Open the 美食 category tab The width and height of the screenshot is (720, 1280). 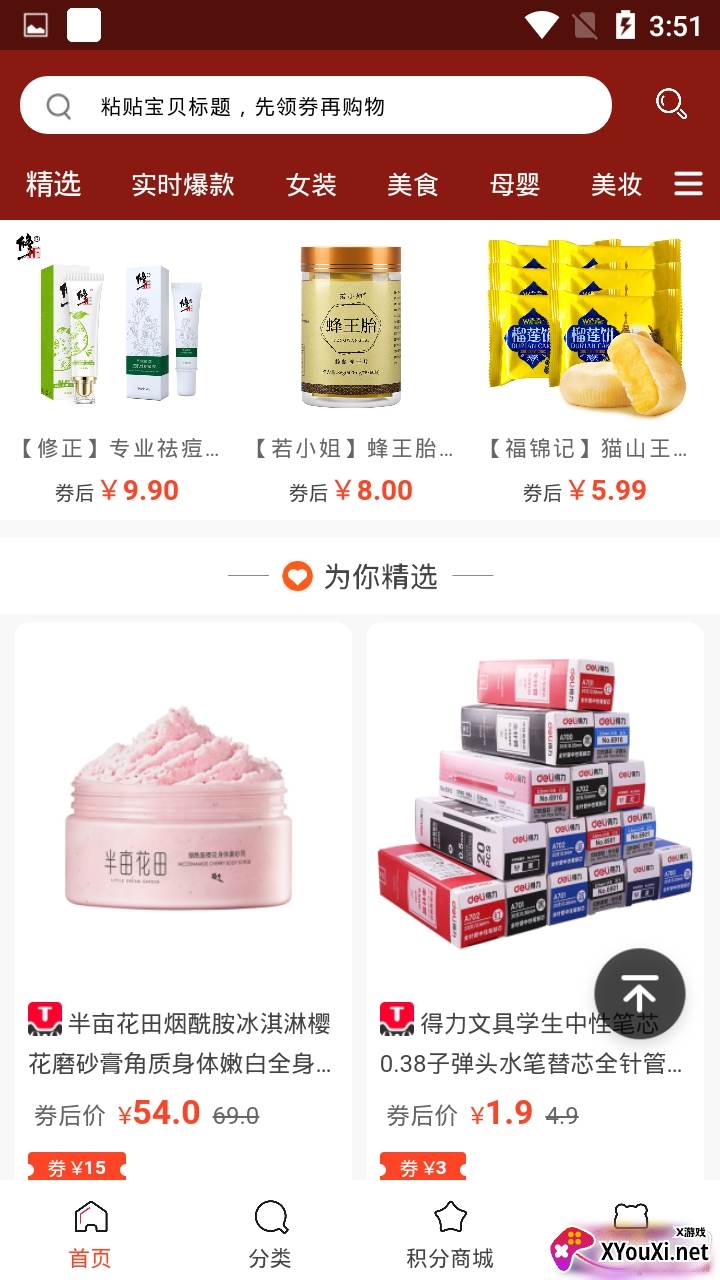(413, 184)
